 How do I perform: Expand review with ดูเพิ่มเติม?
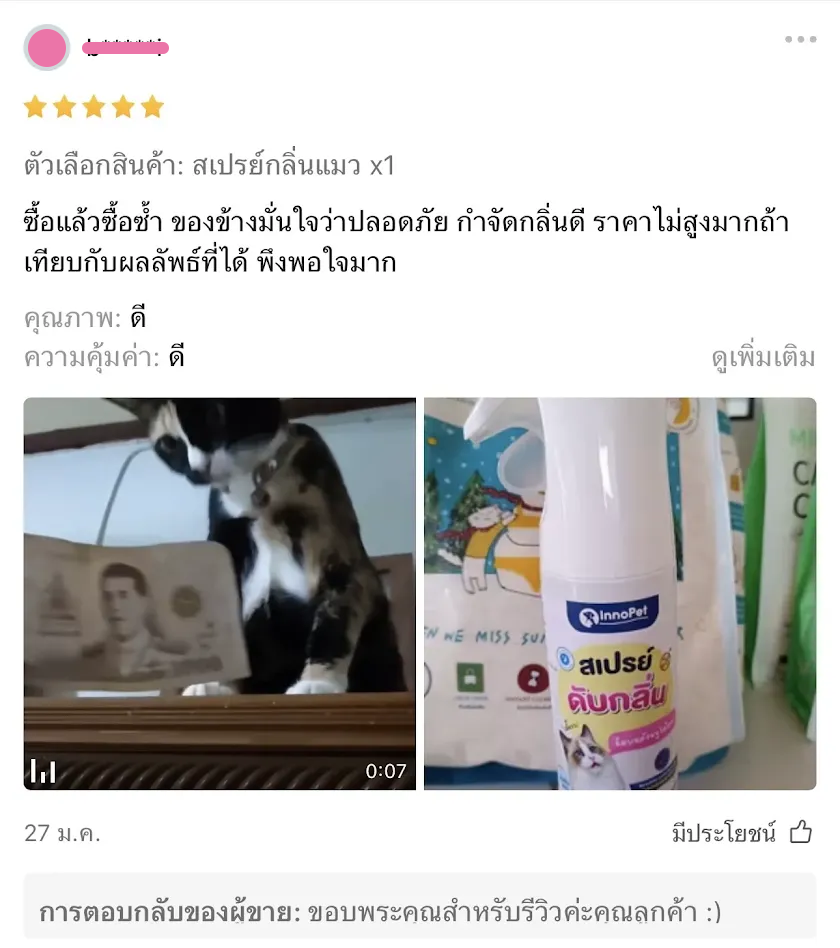pyautogui.click(x=763, y=357)
